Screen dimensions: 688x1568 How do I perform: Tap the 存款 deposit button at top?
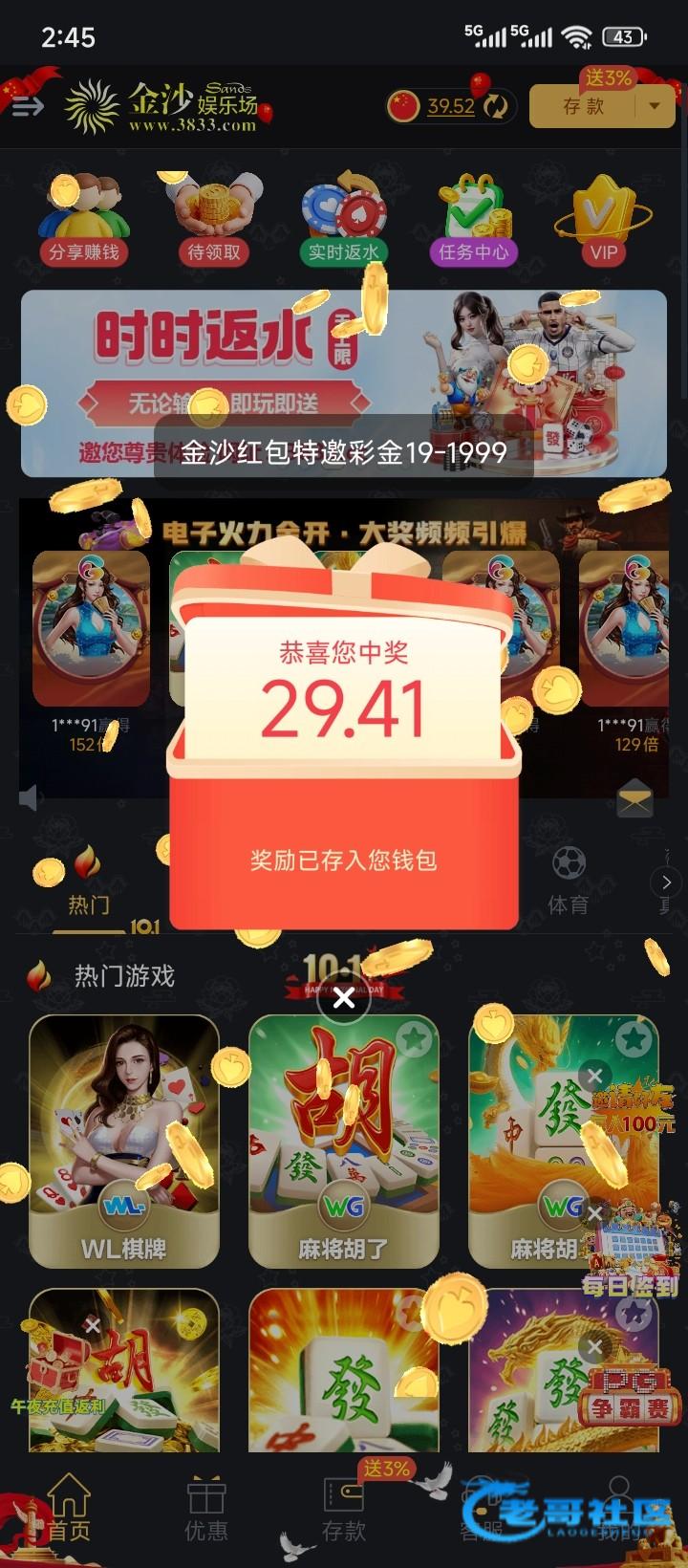point(583,106)
